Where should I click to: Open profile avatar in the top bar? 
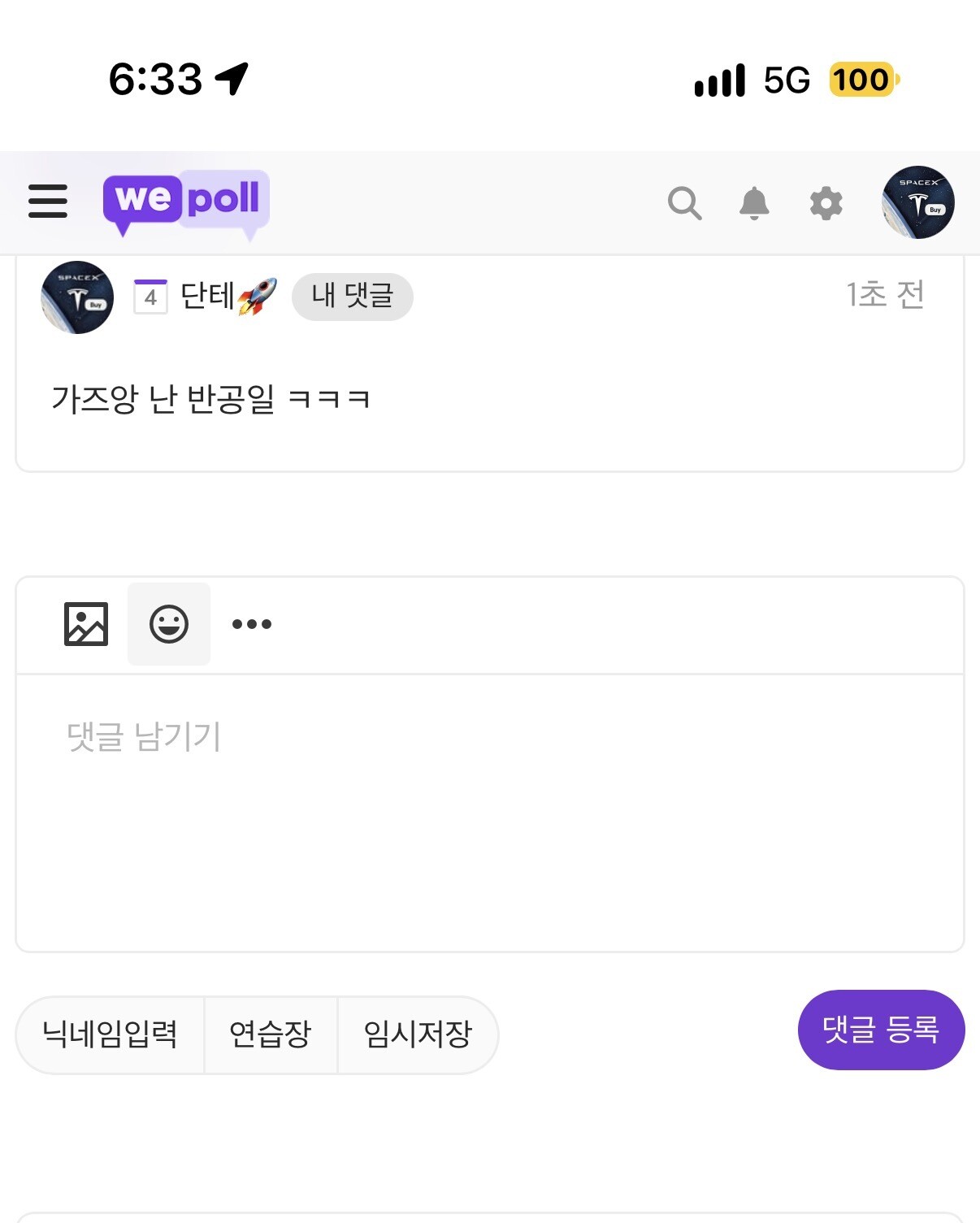point(918,202)
